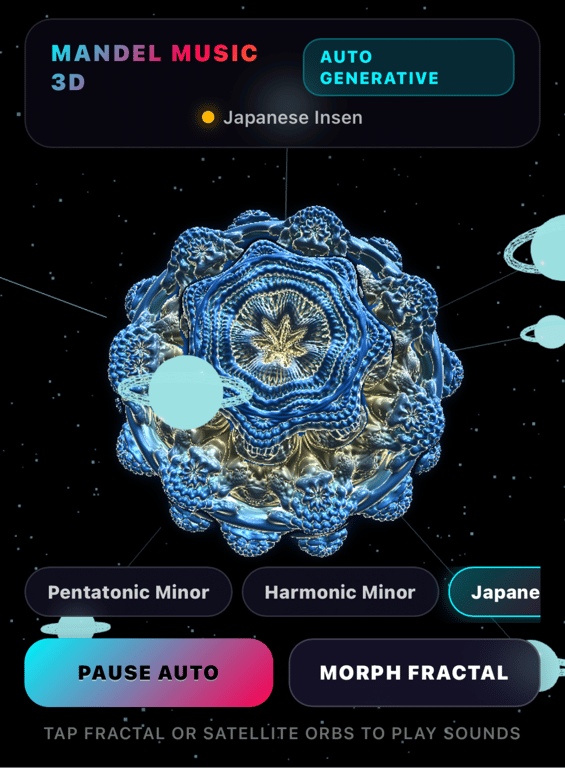Tap the large ringed orb over the fractal
The height and width of the screenshot is (768, 565).
click(185, 392)
